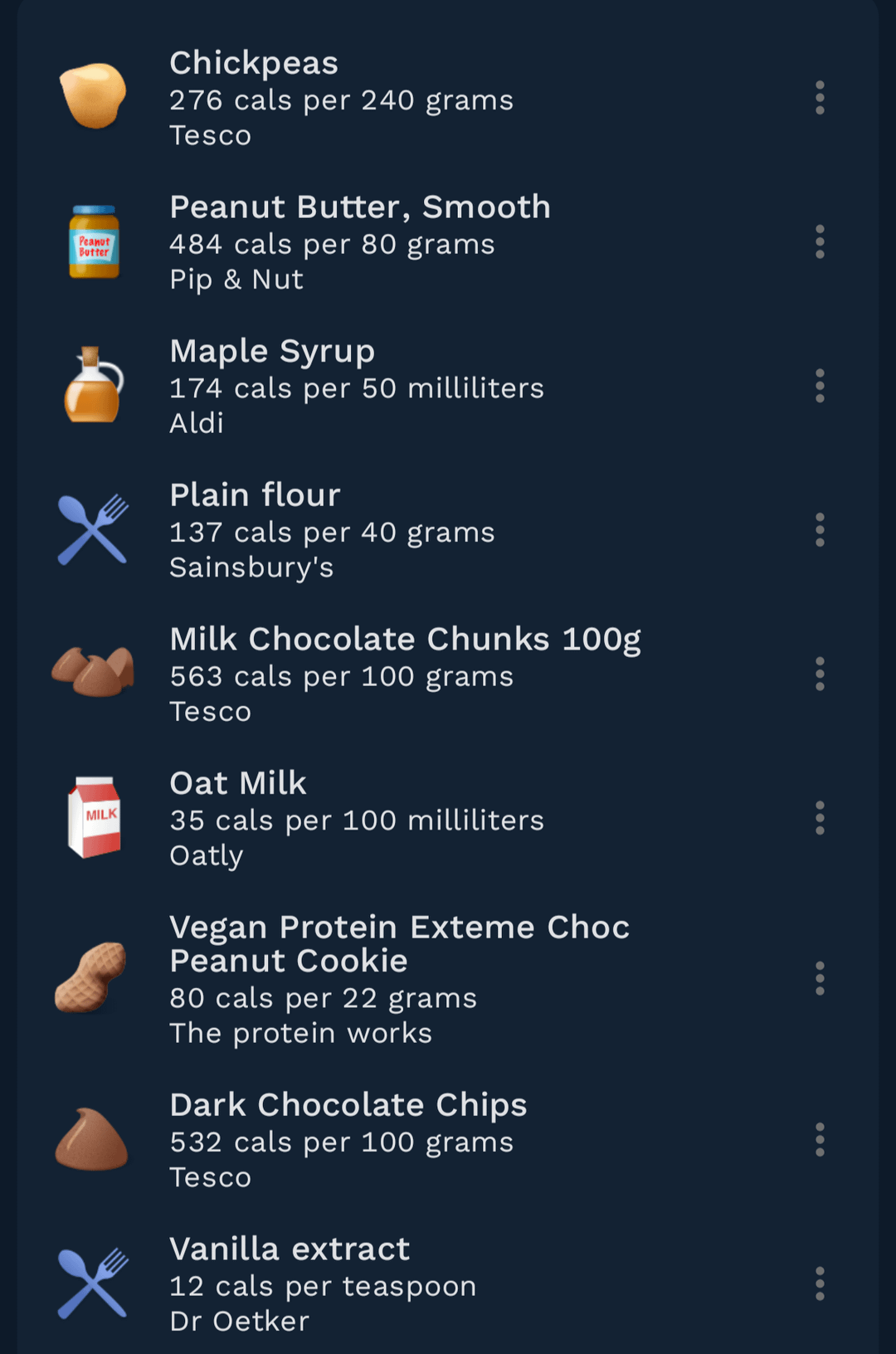This screenshot has height=1354, width=896.
Task: Open options for Vegan Protein Cookie
Action: (x=820, y=979)
